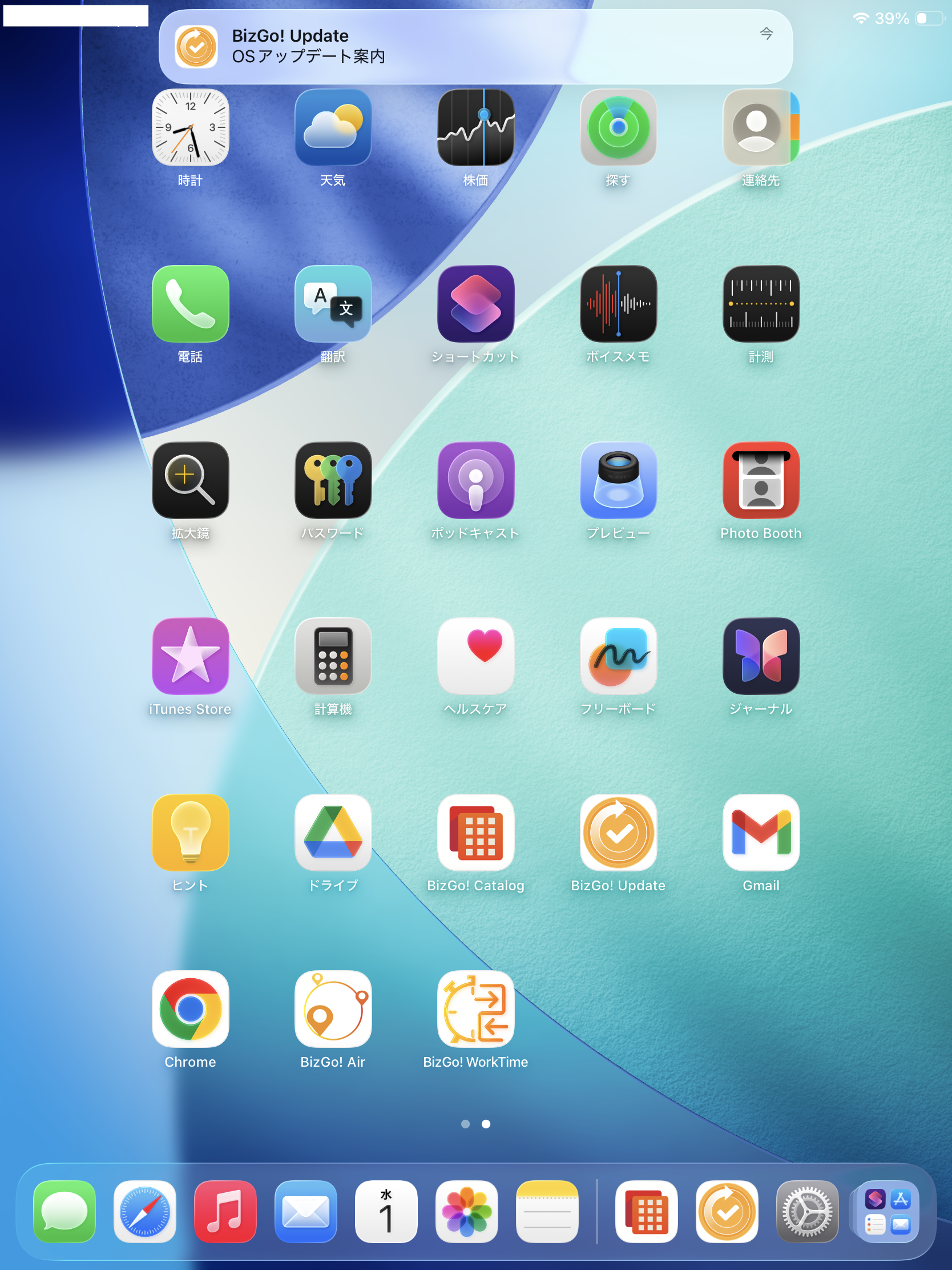Launch フリーボード Freeform app

click(618, 656)
